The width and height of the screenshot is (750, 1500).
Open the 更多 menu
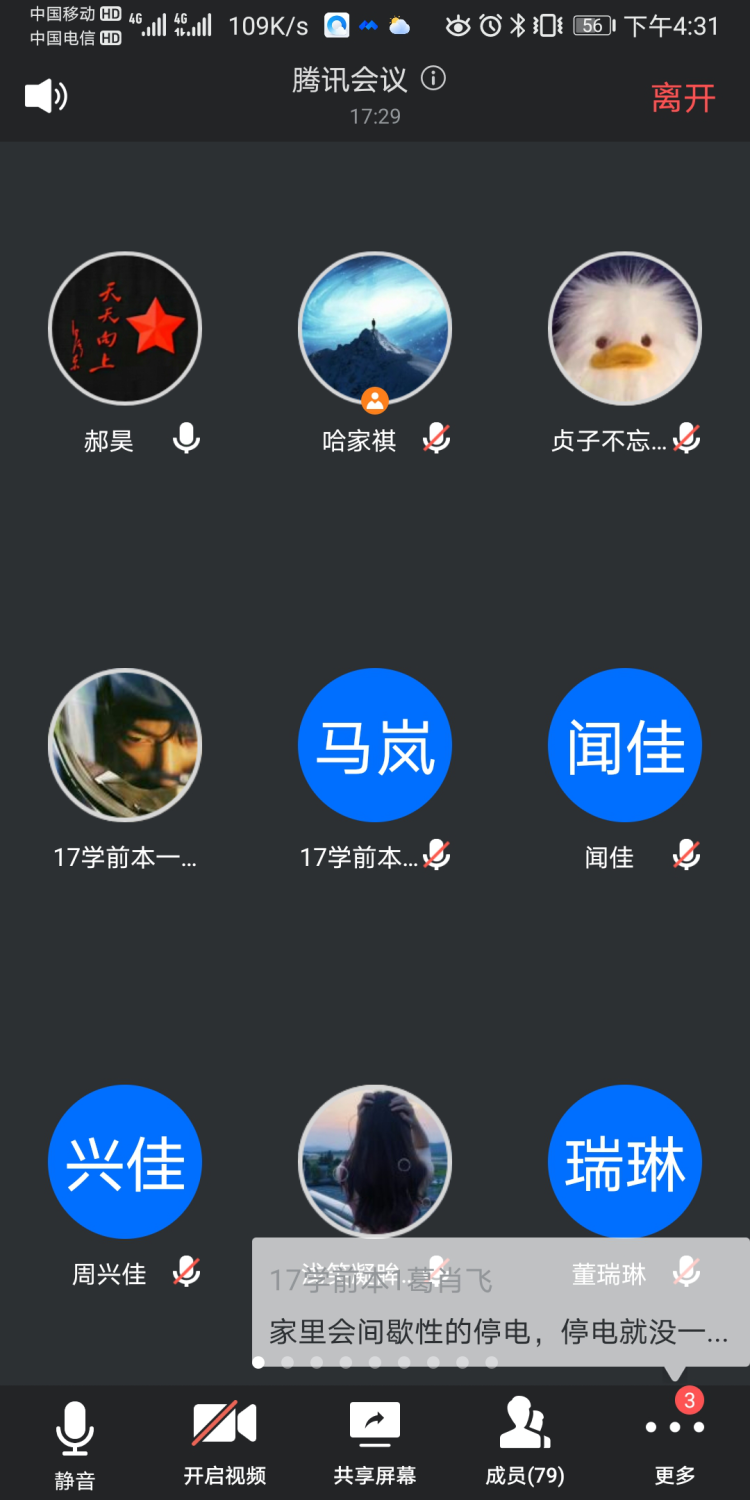pos(675,1444)
